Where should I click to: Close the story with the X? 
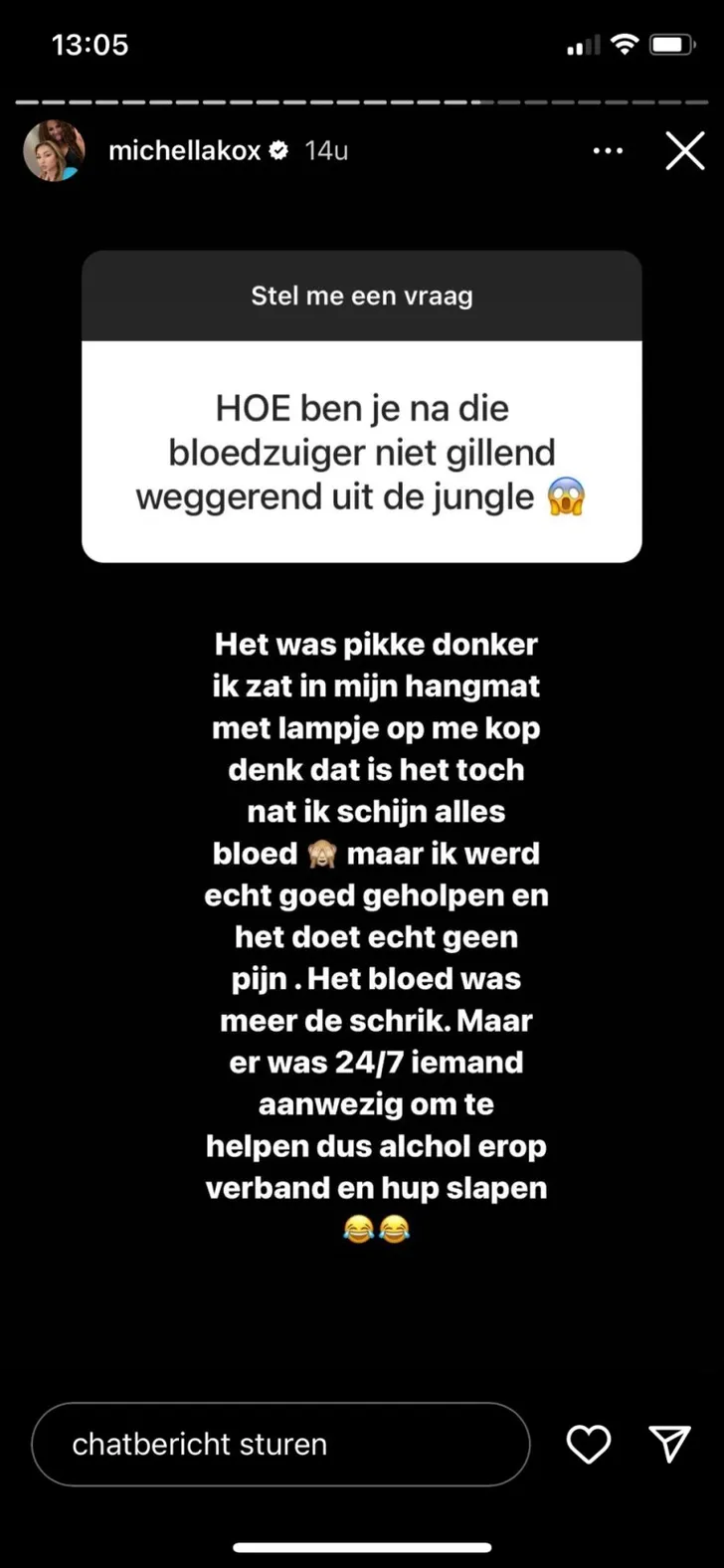tap(684, 152)
